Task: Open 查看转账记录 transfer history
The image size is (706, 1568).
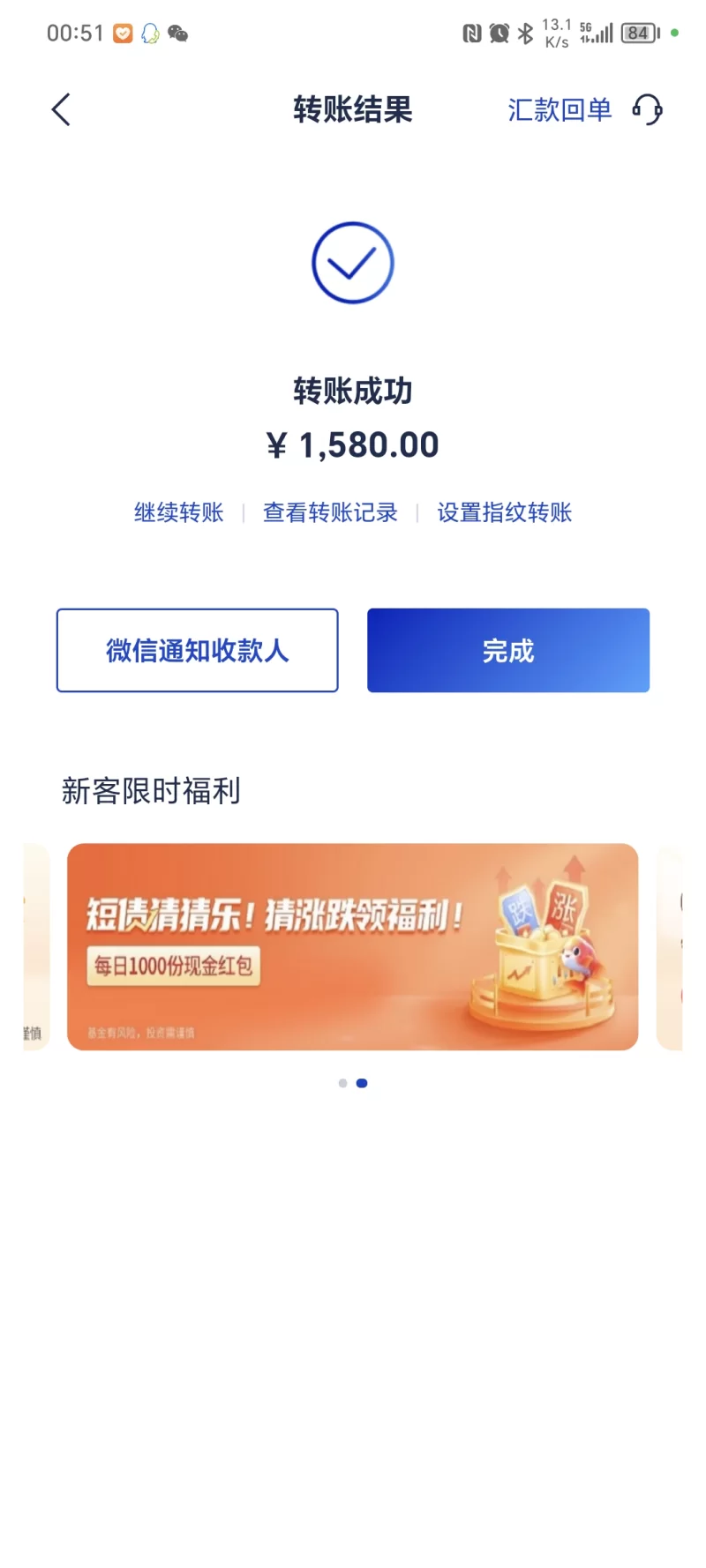Action: [330, 512]
